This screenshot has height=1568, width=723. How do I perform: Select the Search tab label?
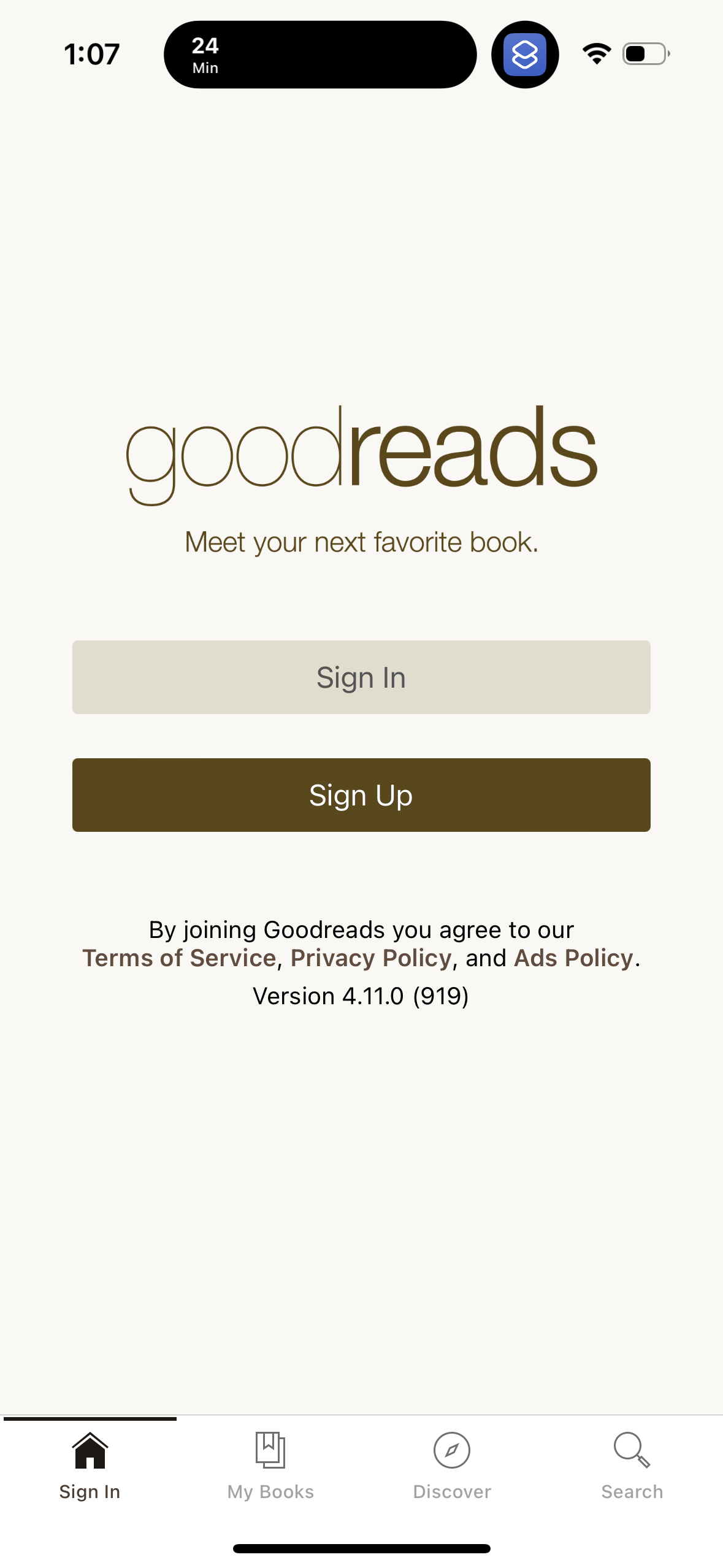click(632, 1492)
